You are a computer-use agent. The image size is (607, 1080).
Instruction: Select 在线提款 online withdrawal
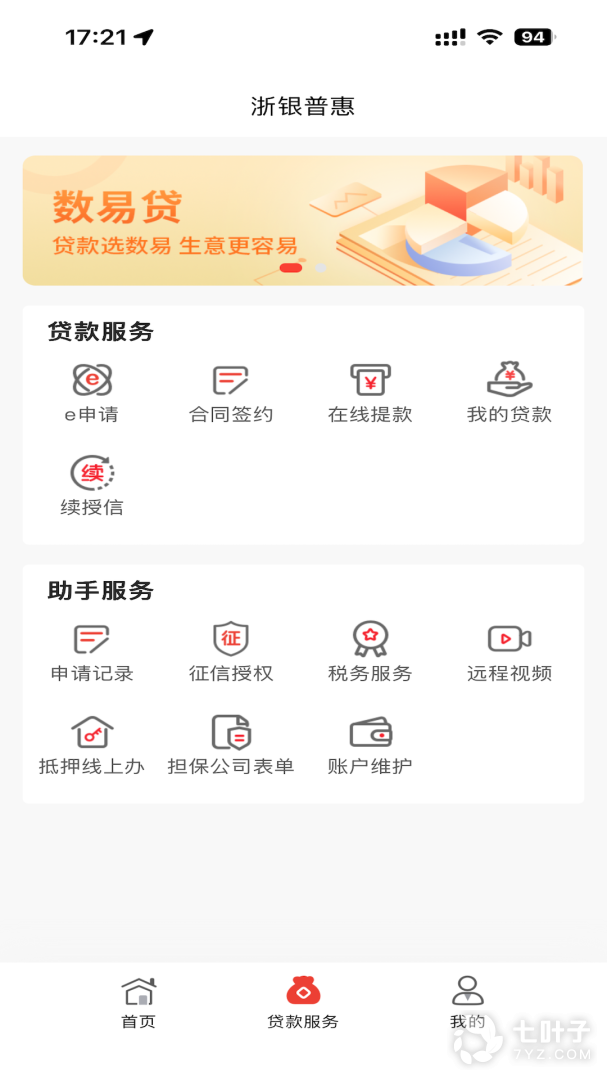370,393
